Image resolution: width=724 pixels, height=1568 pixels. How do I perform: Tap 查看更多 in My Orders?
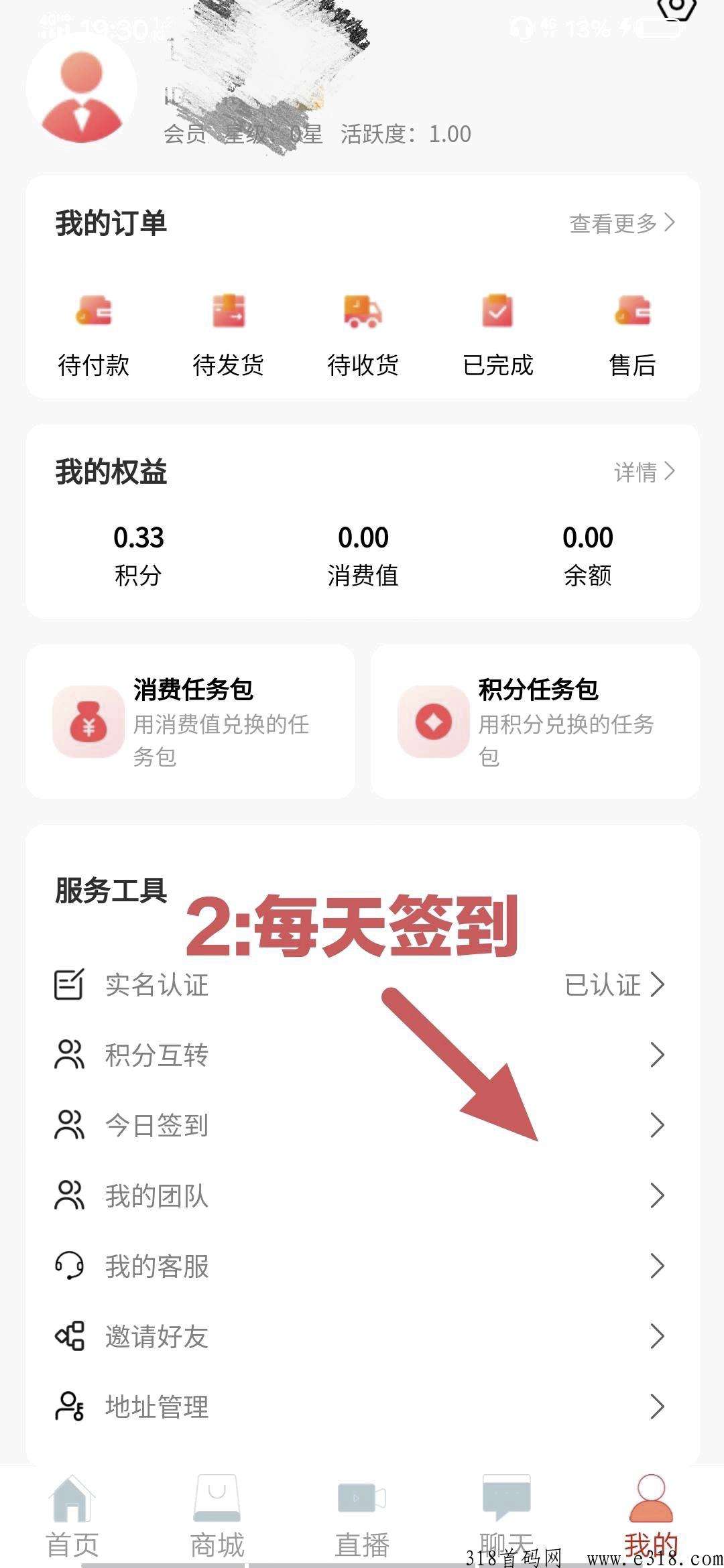pos(623,223)
